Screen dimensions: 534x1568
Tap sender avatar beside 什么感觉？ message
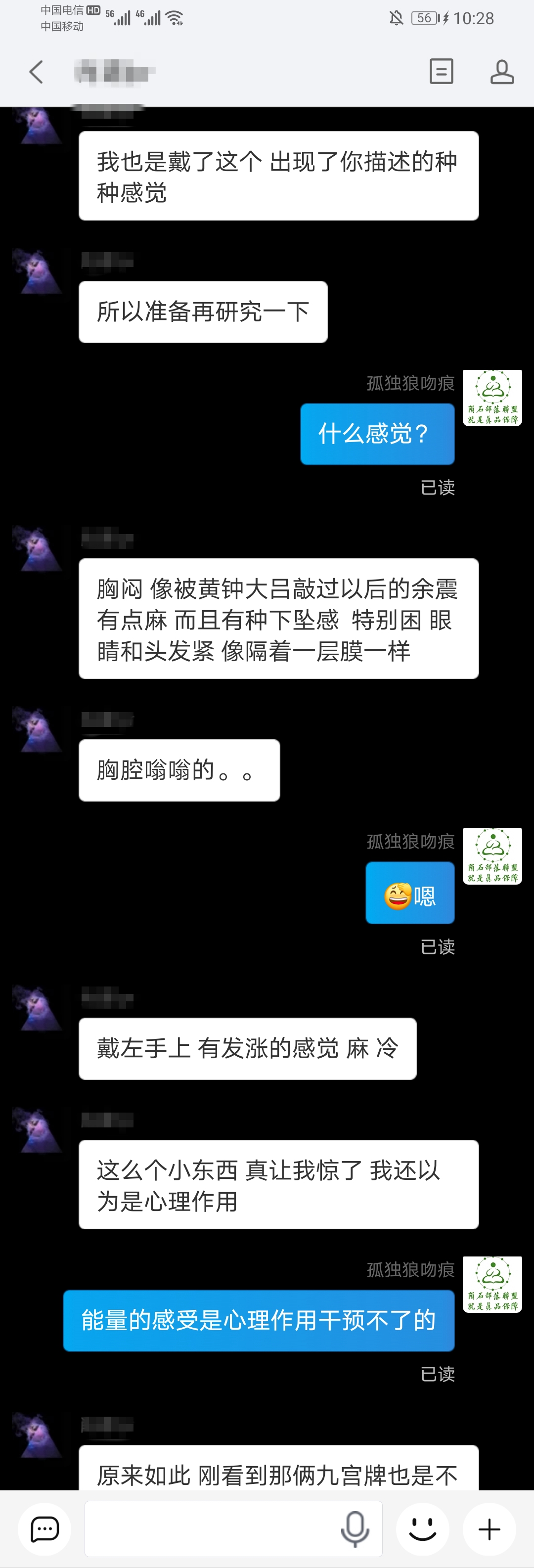[492, 398]
